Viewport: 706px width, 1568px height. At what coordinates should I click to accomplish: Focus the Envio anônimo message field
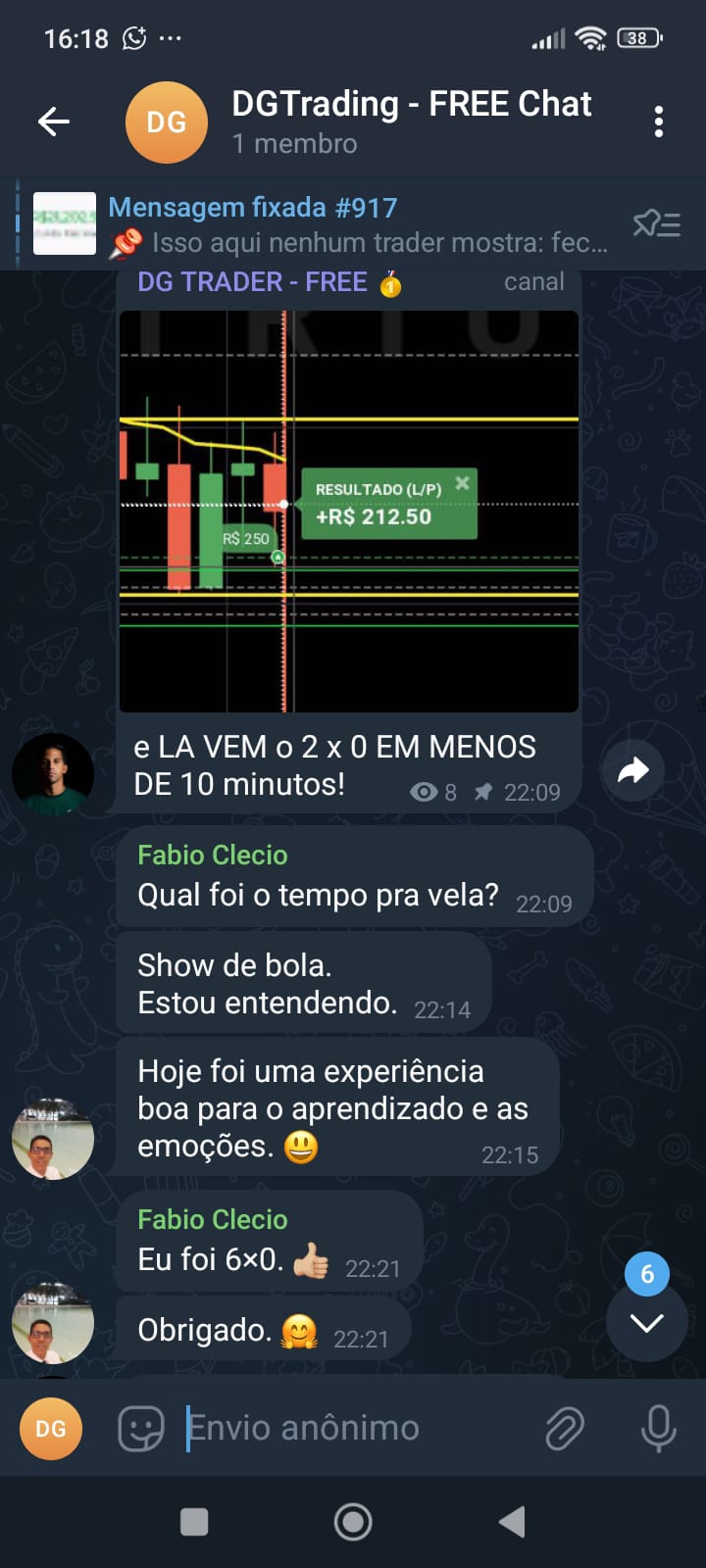(353, 1428)
